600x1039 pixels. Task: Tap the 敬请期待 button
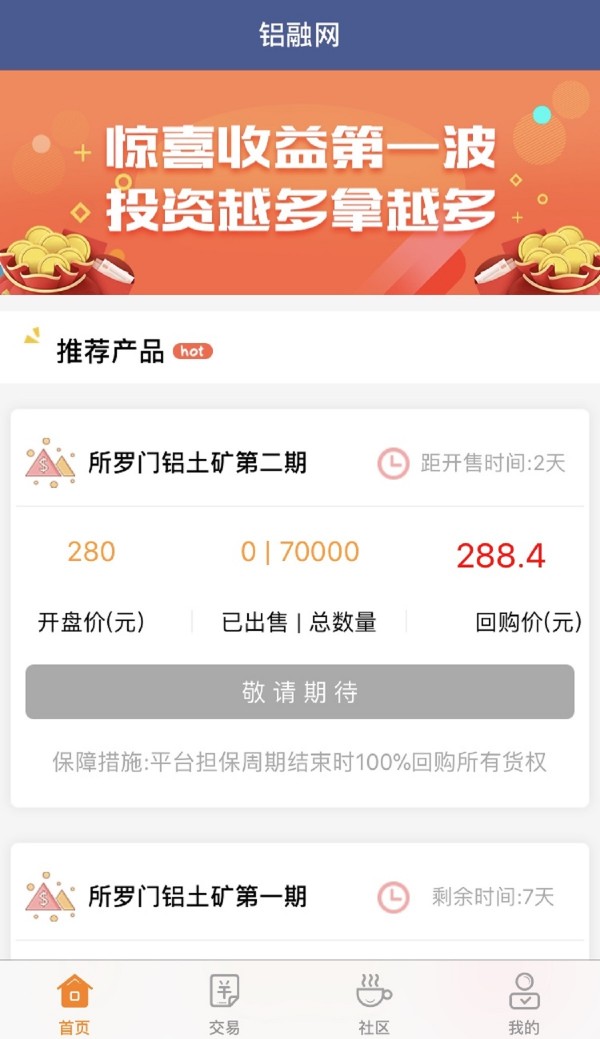(300, 692)
